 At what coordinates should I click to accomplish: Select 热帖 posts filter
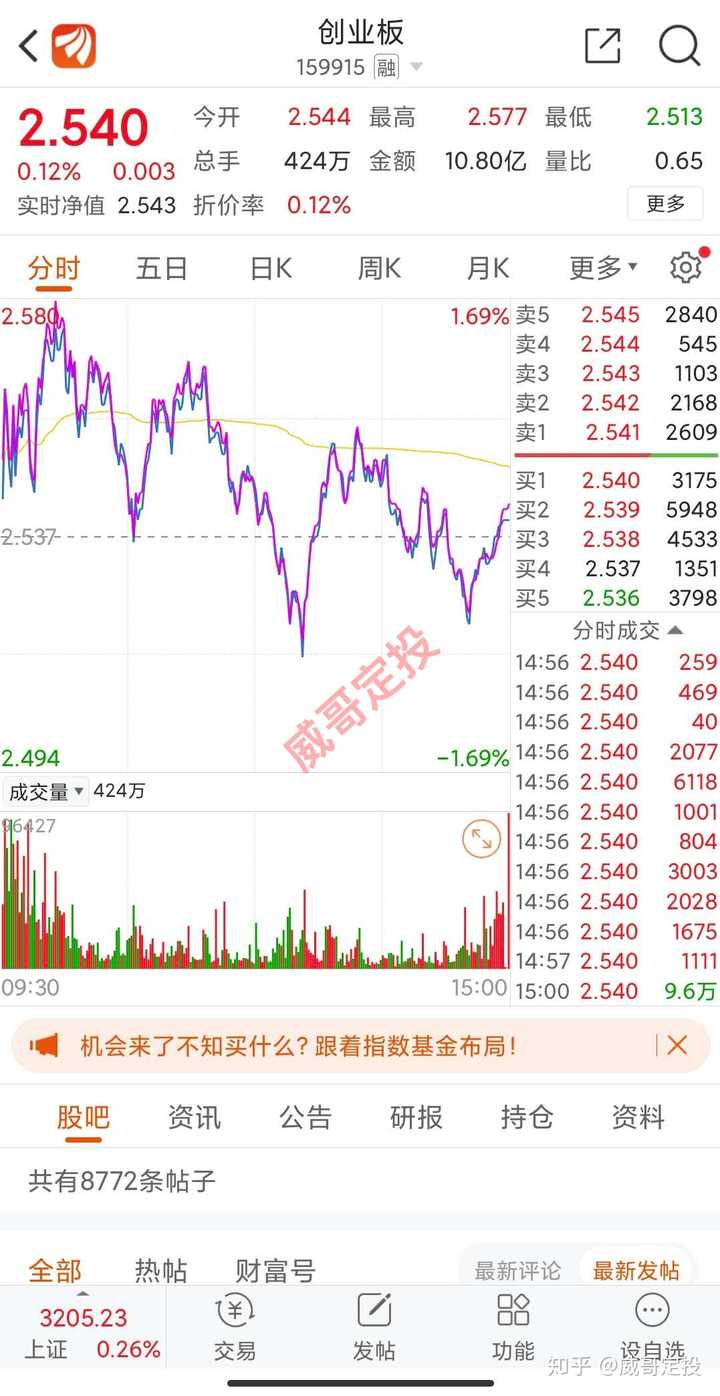point(161,1271)
